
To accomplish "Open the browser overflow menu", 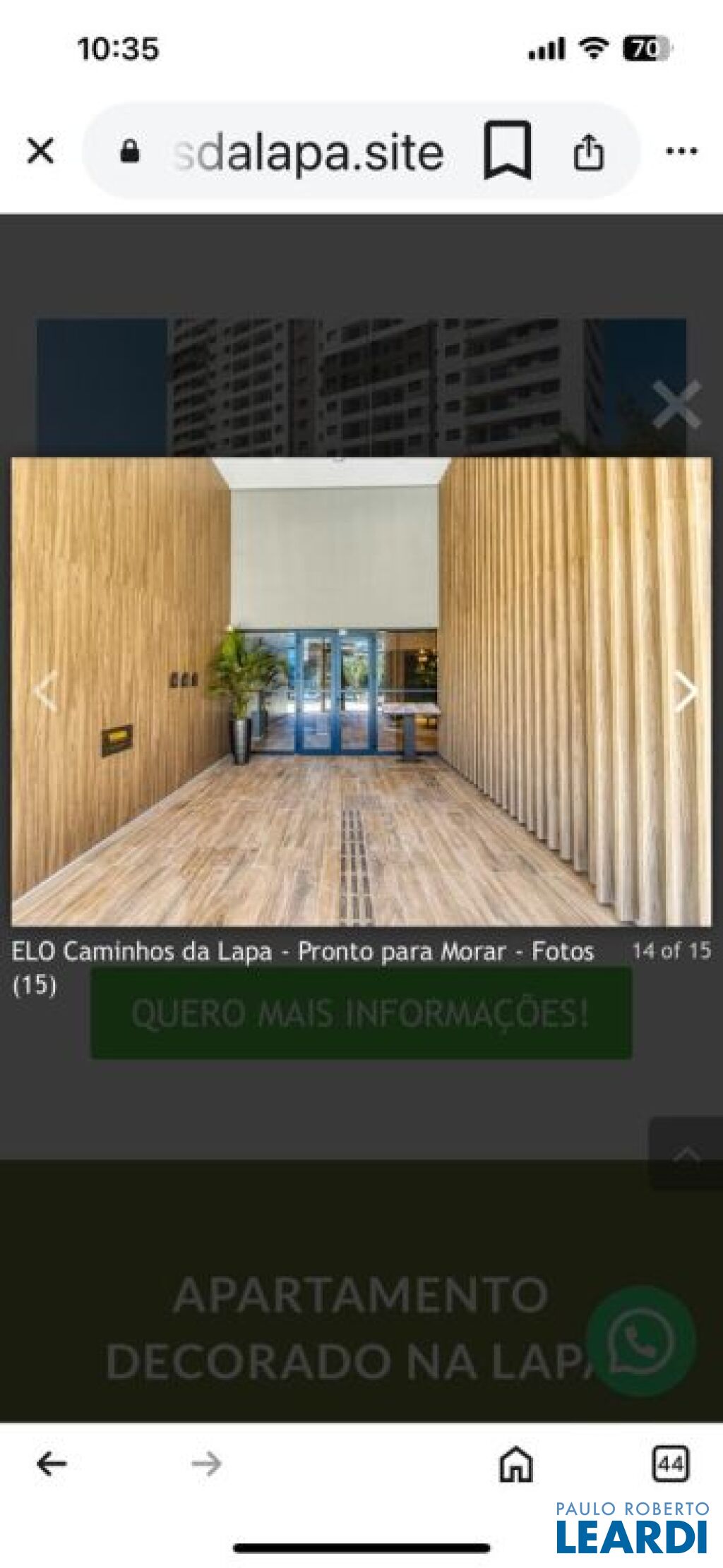I will pos(681,151).
